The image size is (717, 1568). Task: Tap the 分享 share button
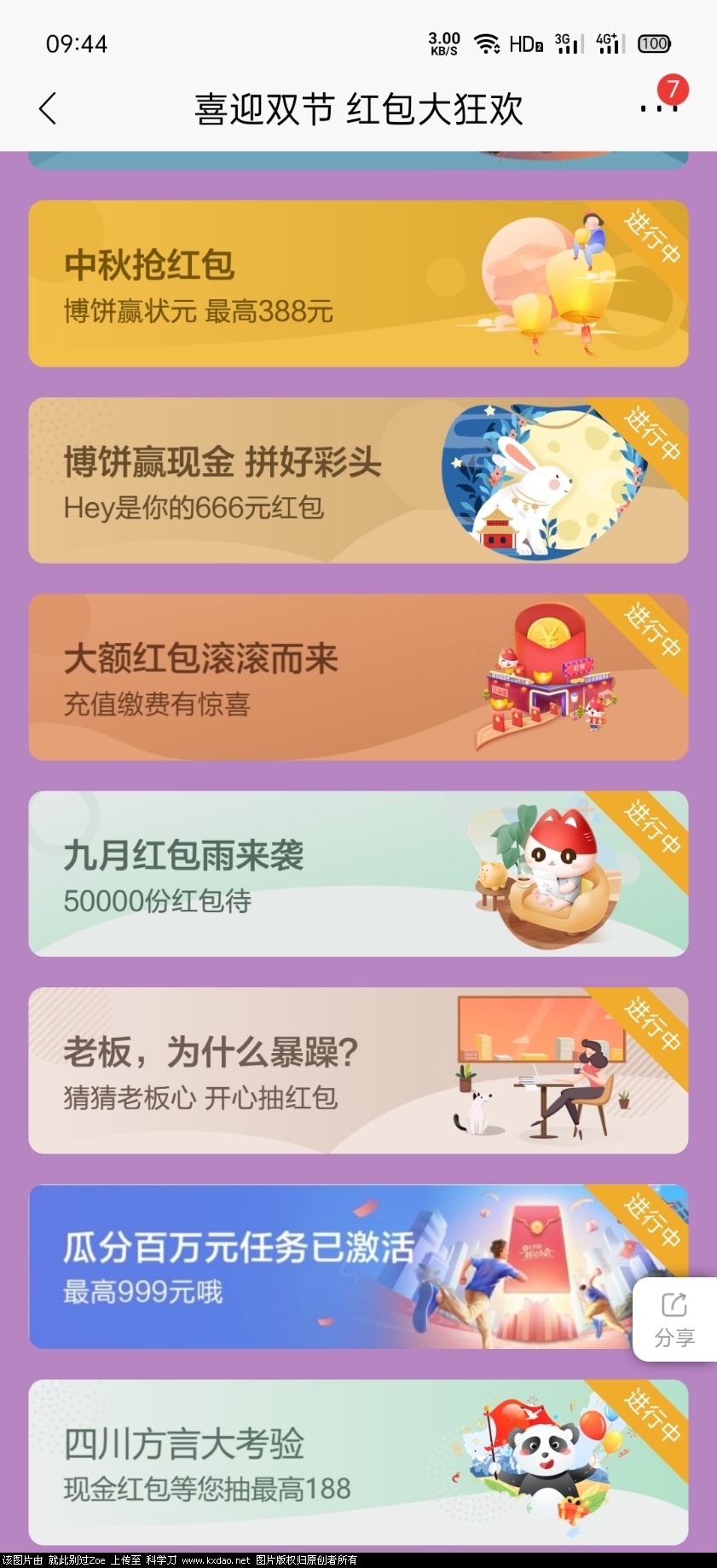pyautogui.click(x=674, y=1319)
